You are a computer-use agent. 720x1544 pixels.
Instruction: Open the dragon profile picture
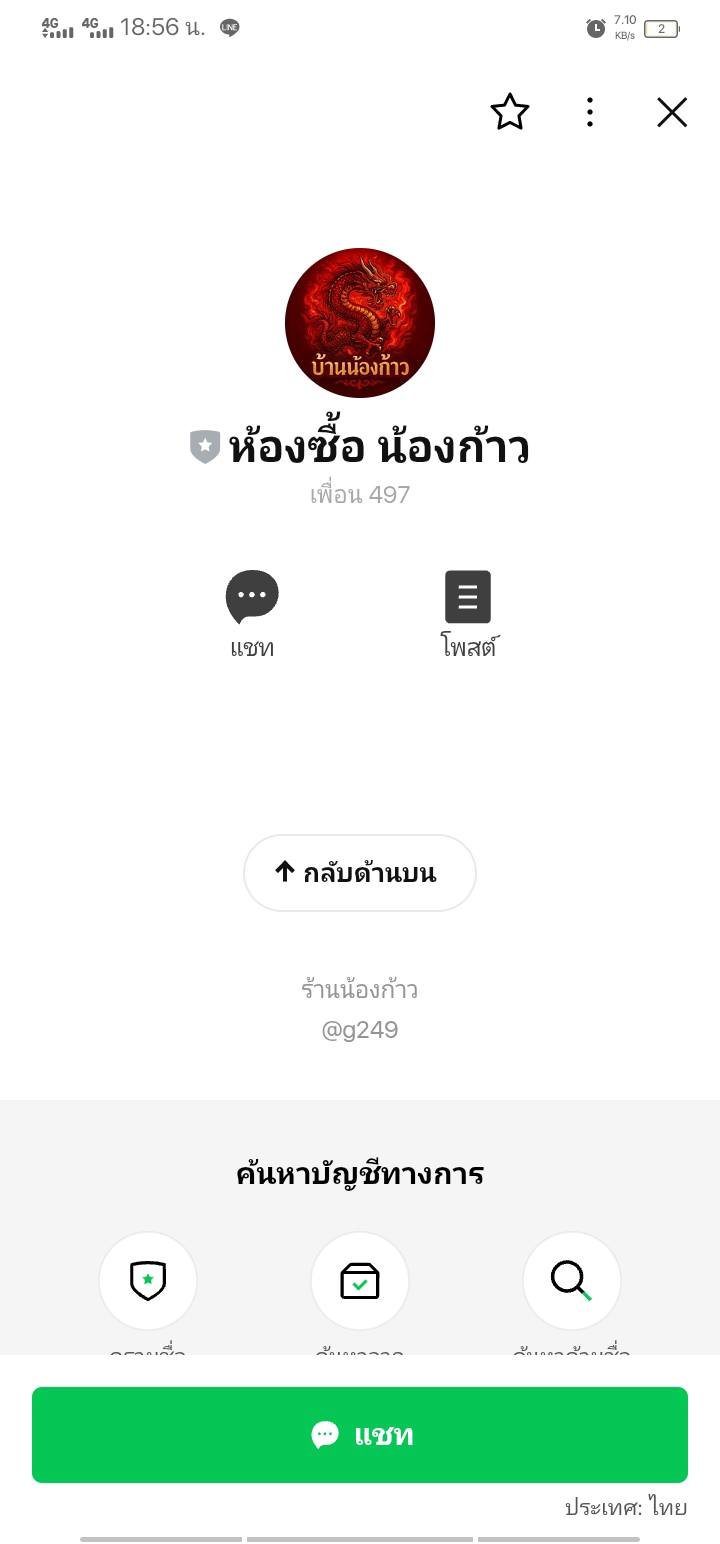360,323
